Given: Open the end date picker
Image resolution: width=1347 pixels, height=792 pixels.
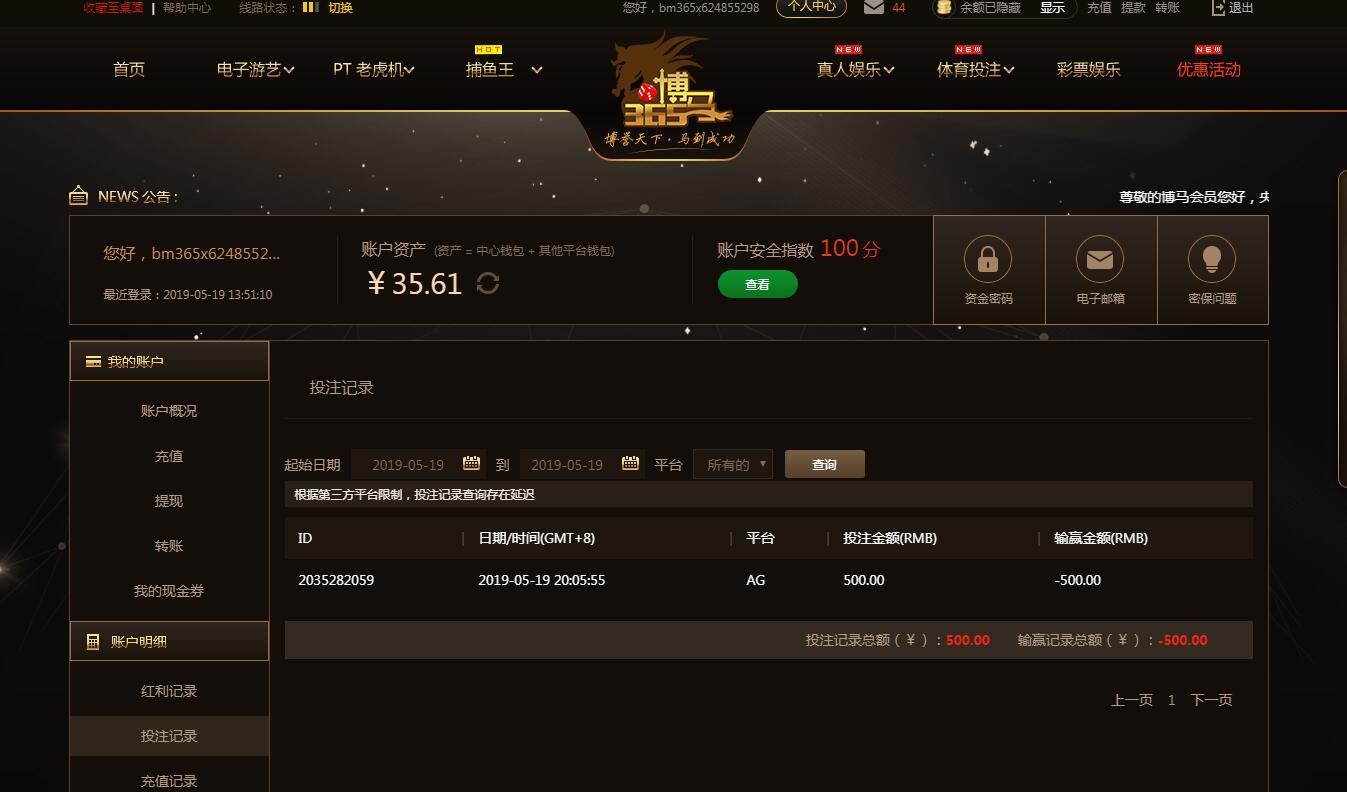Looking at the screenshot, I should pyautogui.click(x=630, y=463).
